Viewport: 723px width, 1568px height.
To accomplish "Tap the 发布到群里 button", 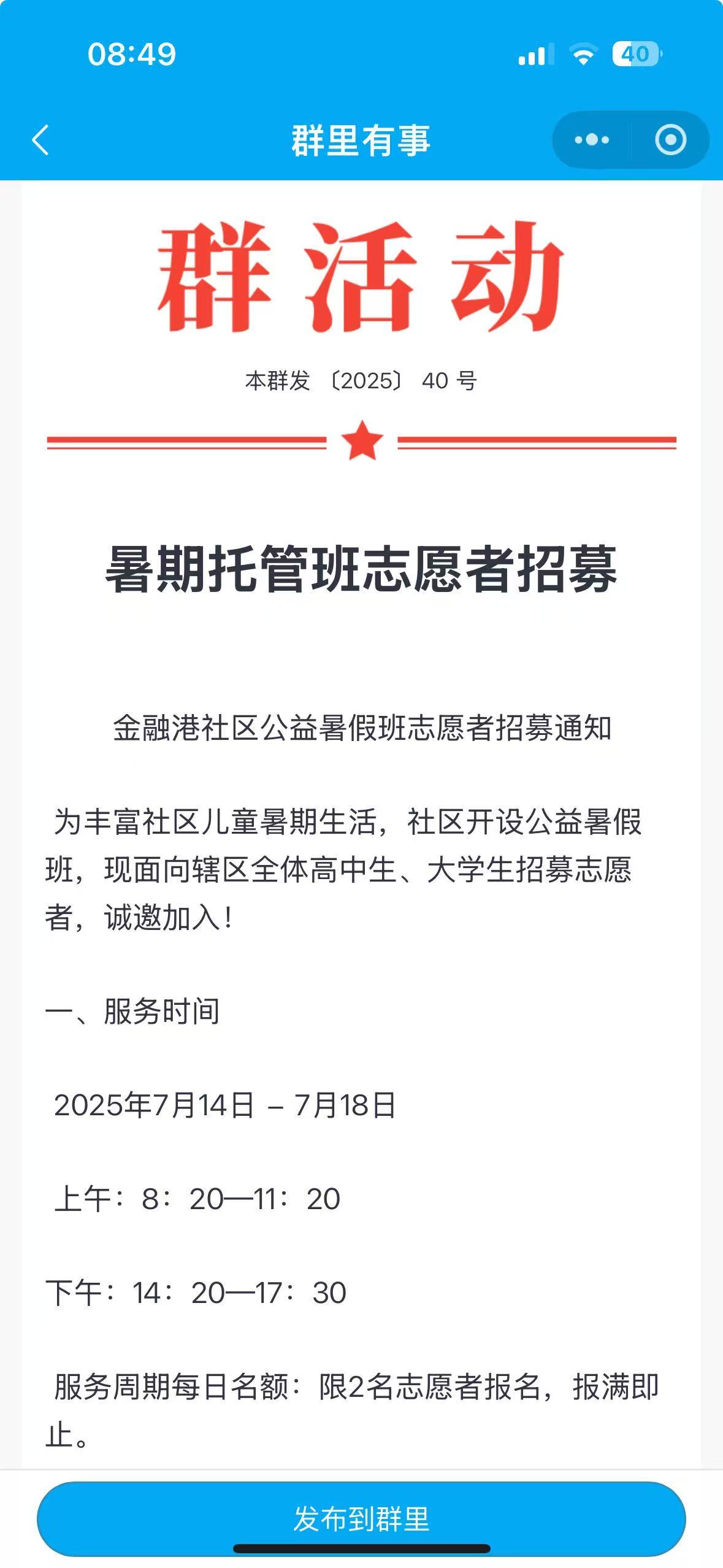I will point(361,1518).
